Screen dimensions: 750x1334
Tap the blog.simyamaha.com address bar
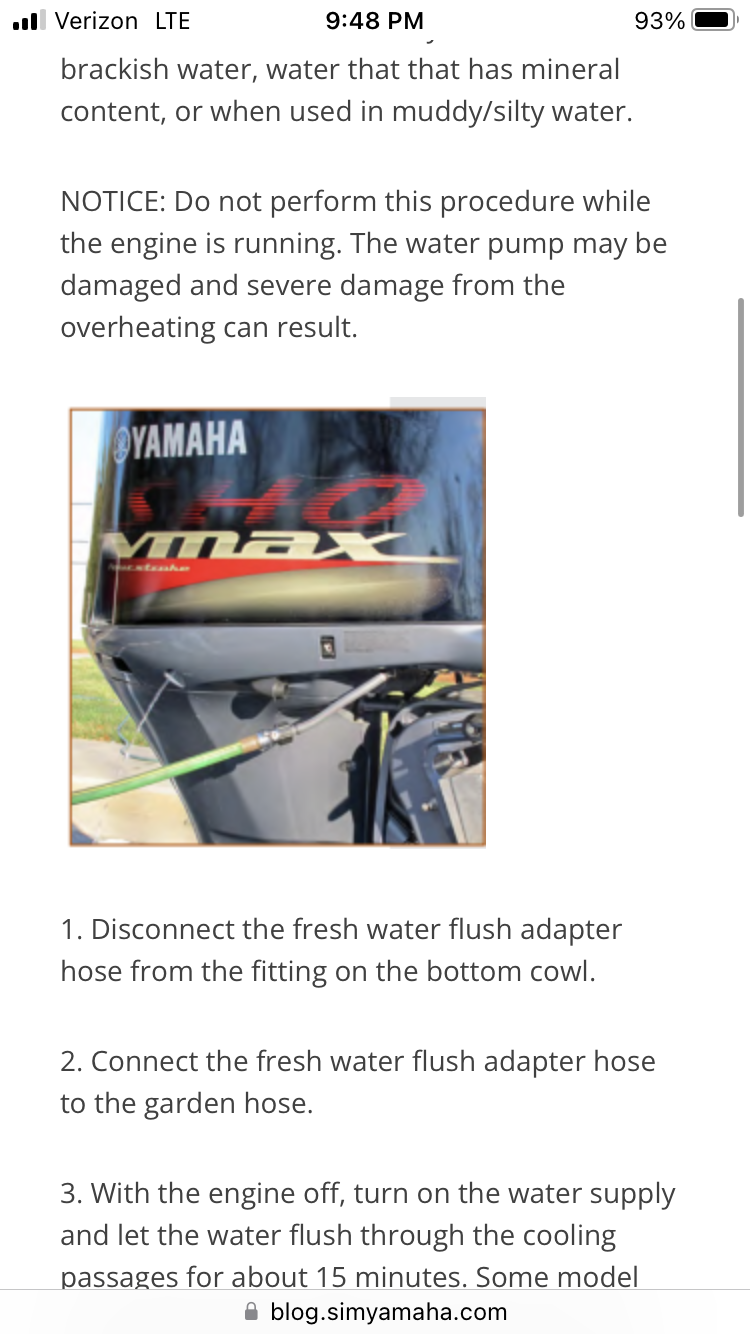pos(375,1311)
